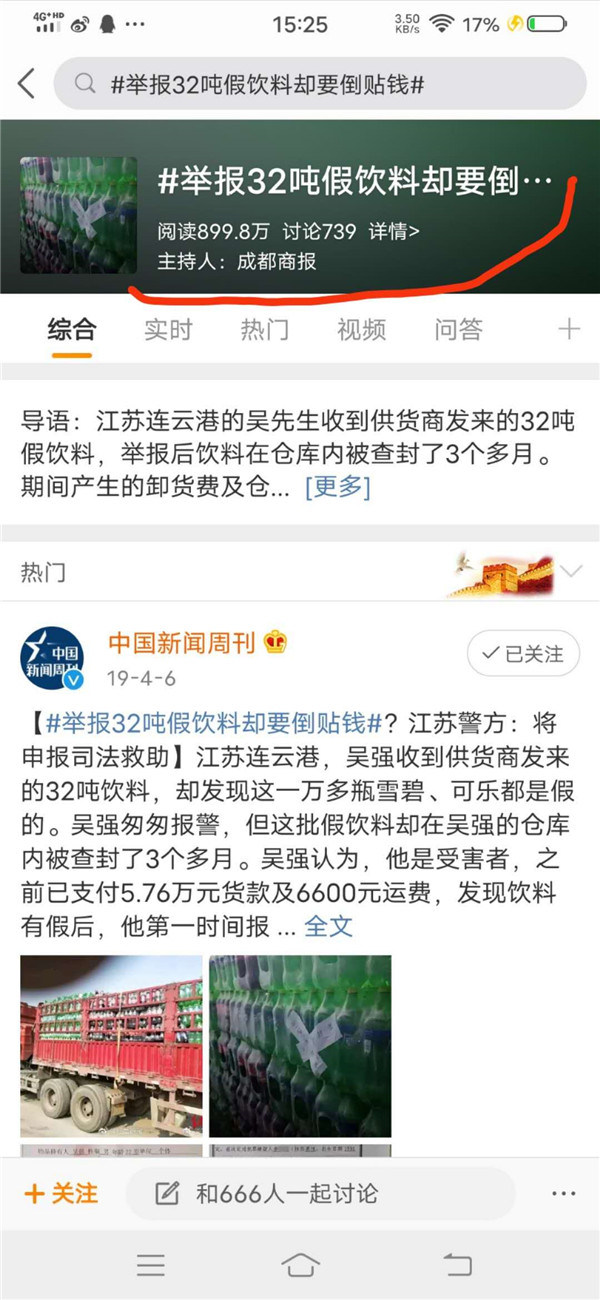The height and width of the screenshot is (1300, 600).
Task: Go back using the top arrow
Action: (27, 83)
